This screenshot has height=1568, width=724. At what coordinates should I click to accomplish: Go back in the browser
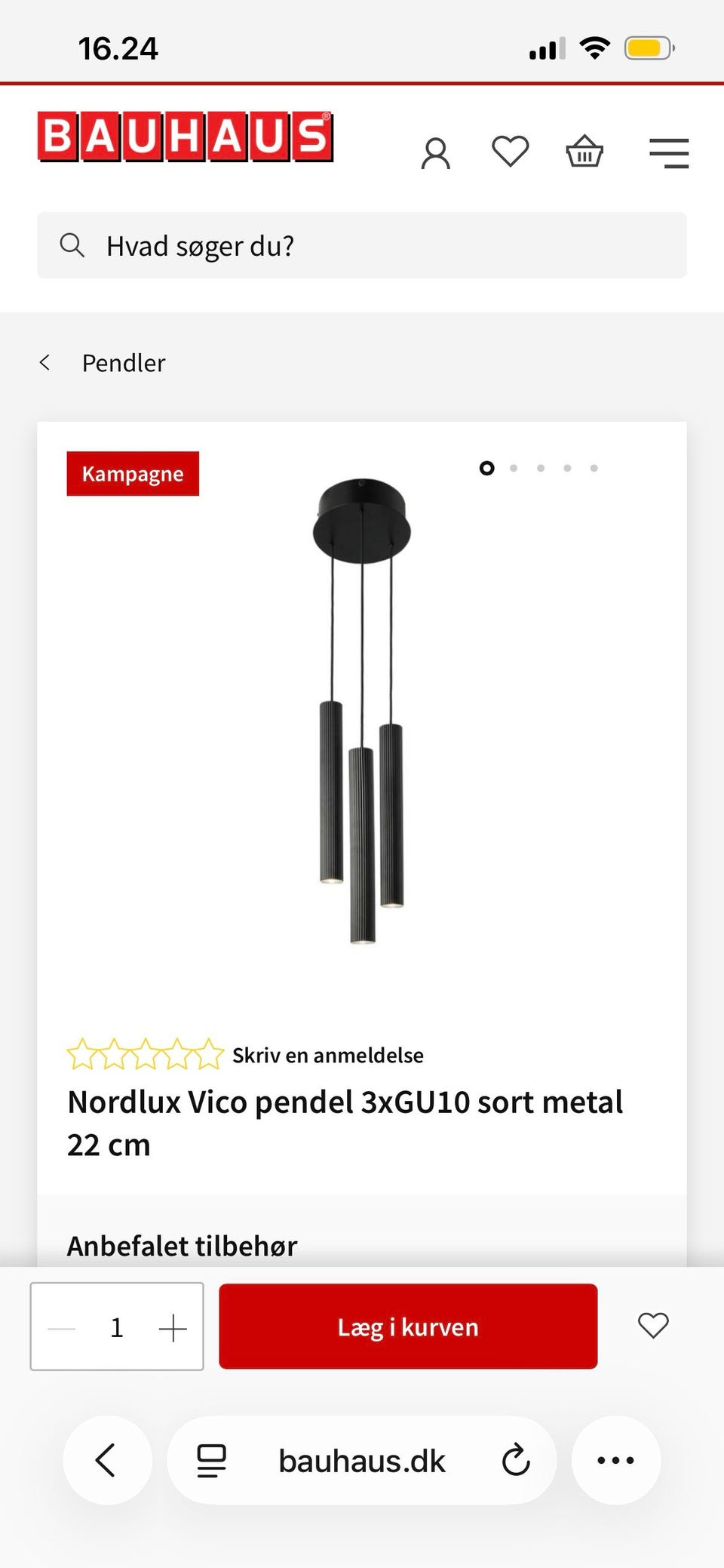(106, 1460)
